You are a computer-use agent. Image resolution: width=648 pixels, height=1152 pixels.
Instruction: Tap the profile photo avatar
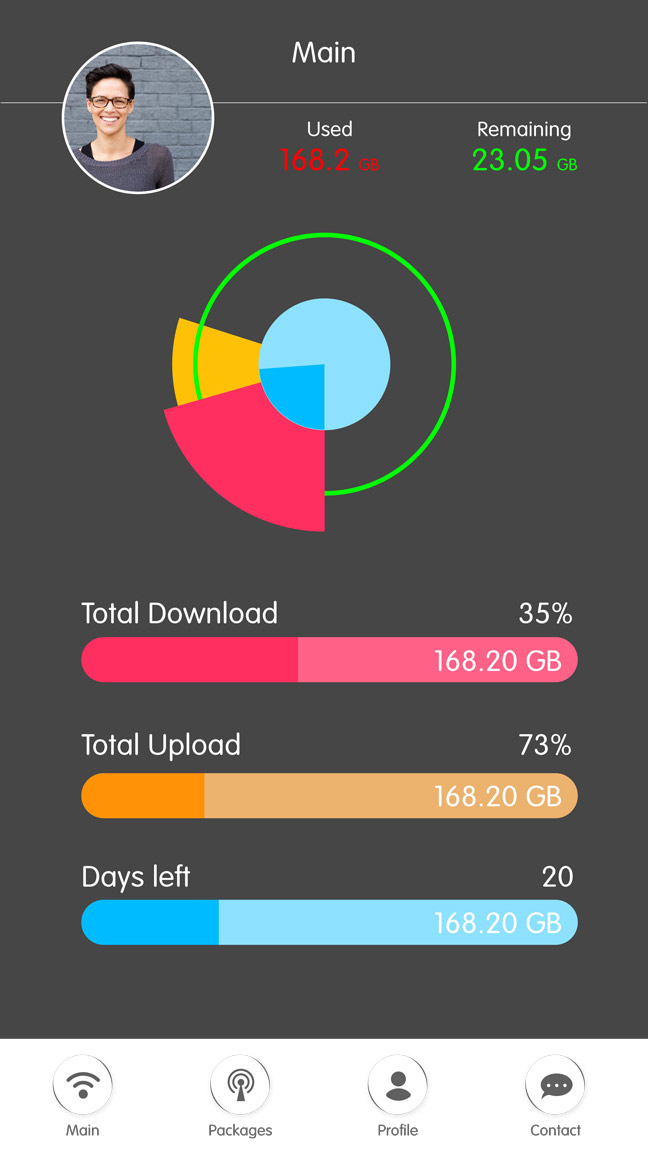coord(138,117)
